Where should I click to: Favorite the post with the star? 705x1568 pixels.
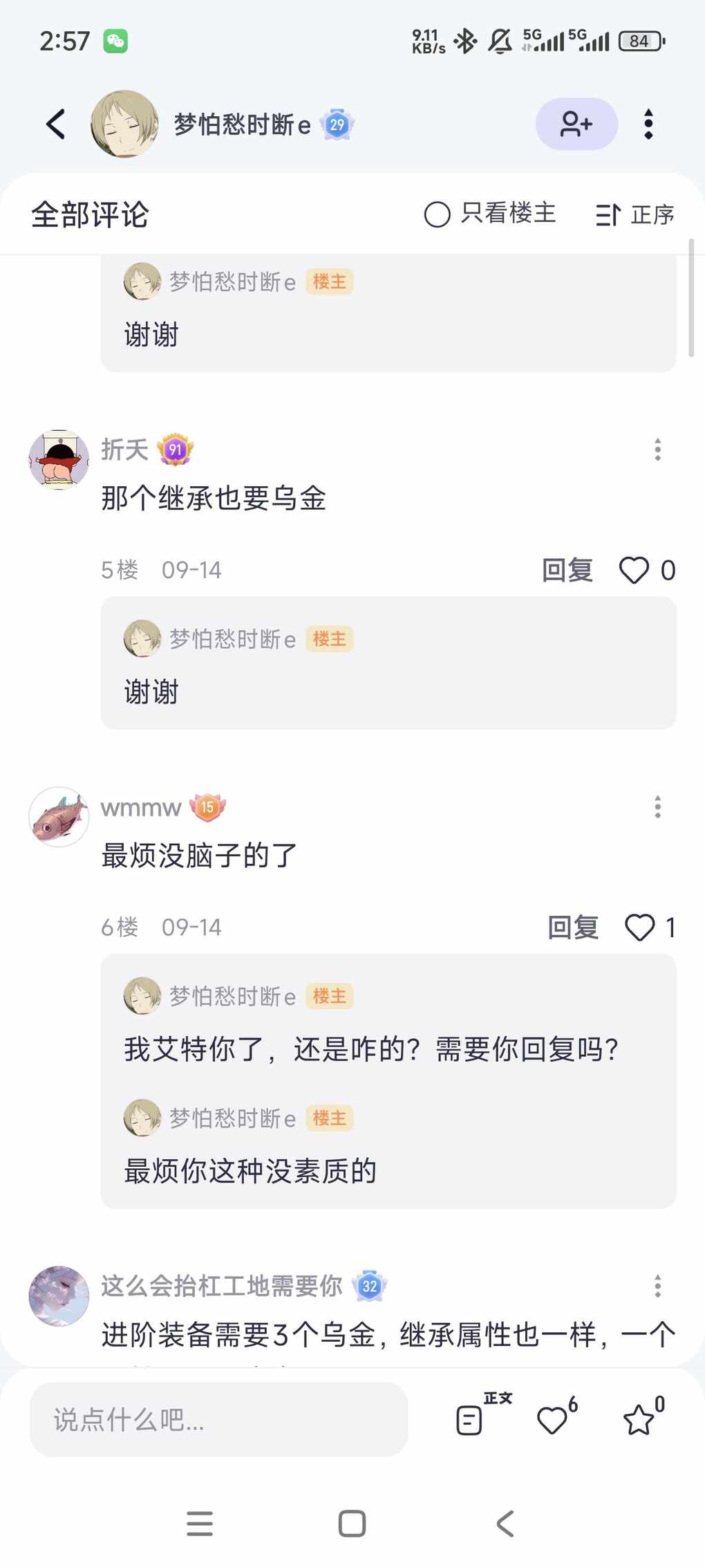click(x=639, y=1420)
